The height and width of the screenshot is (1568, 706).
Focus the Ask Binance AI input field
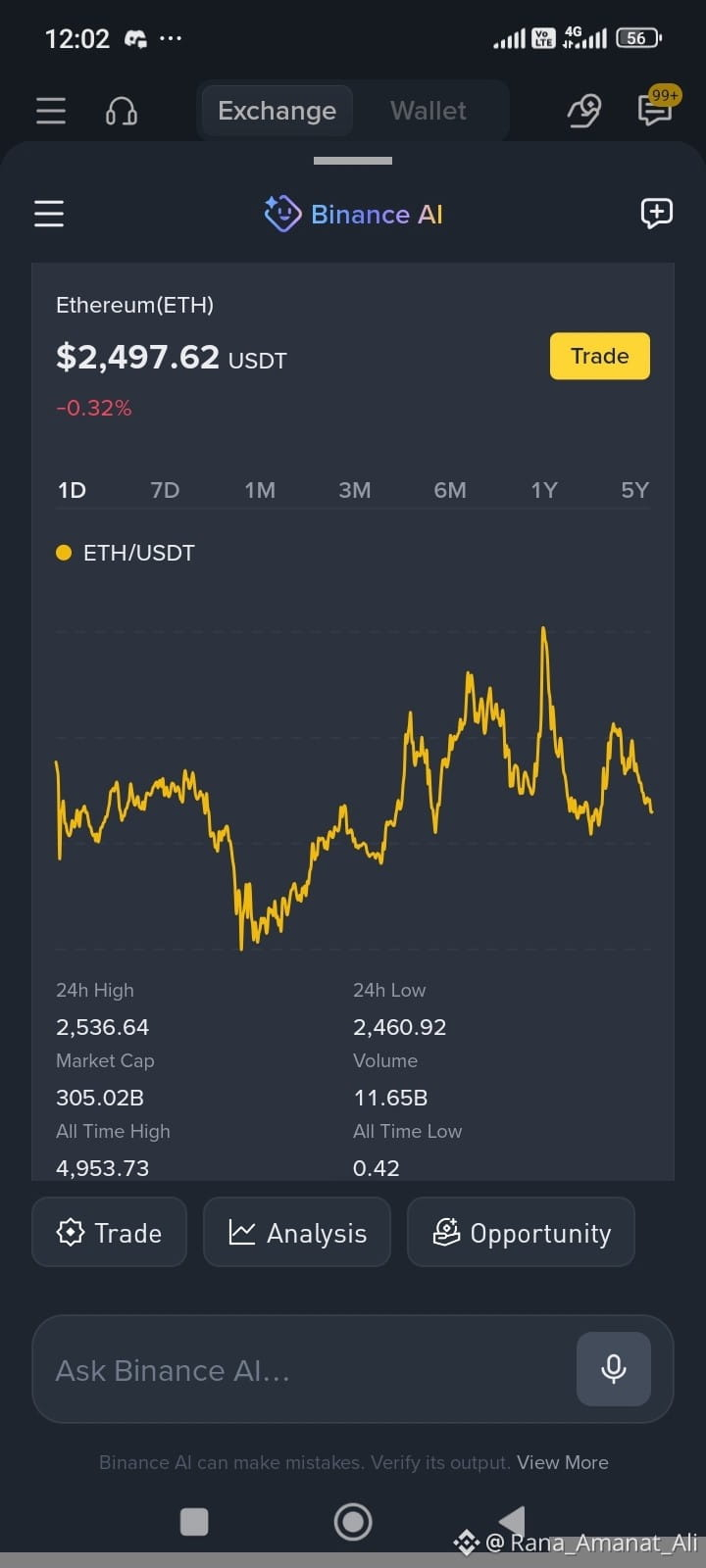click(x=304, y=1369)
